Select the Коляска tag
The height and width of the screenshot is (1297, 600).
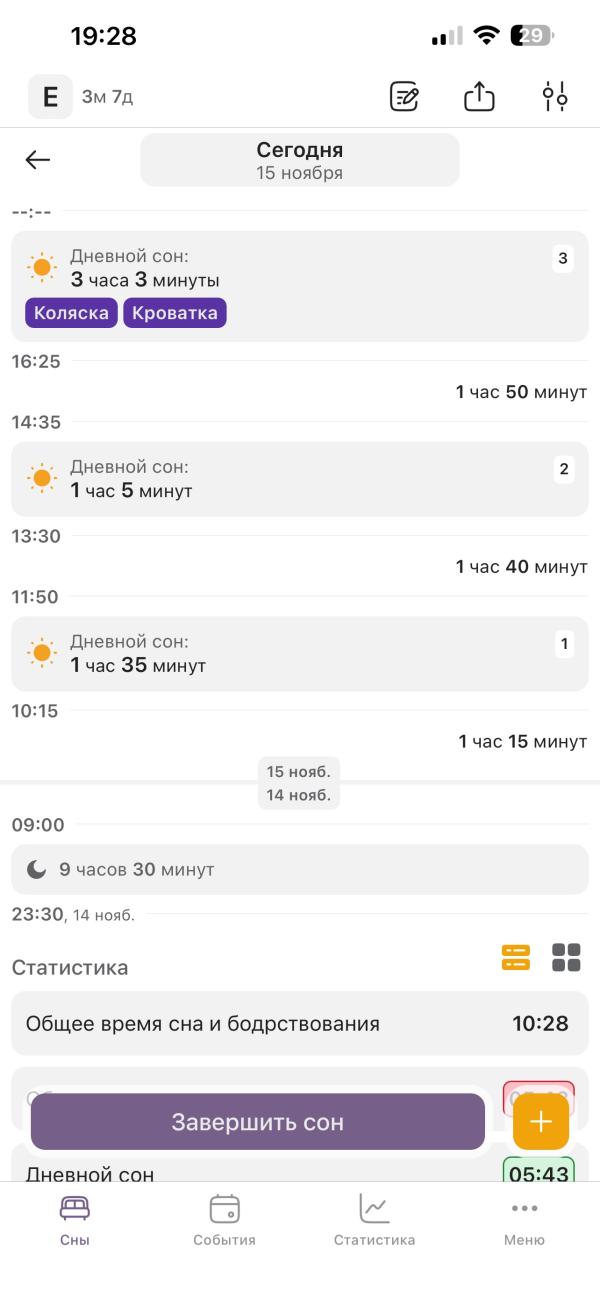point(71,313)
